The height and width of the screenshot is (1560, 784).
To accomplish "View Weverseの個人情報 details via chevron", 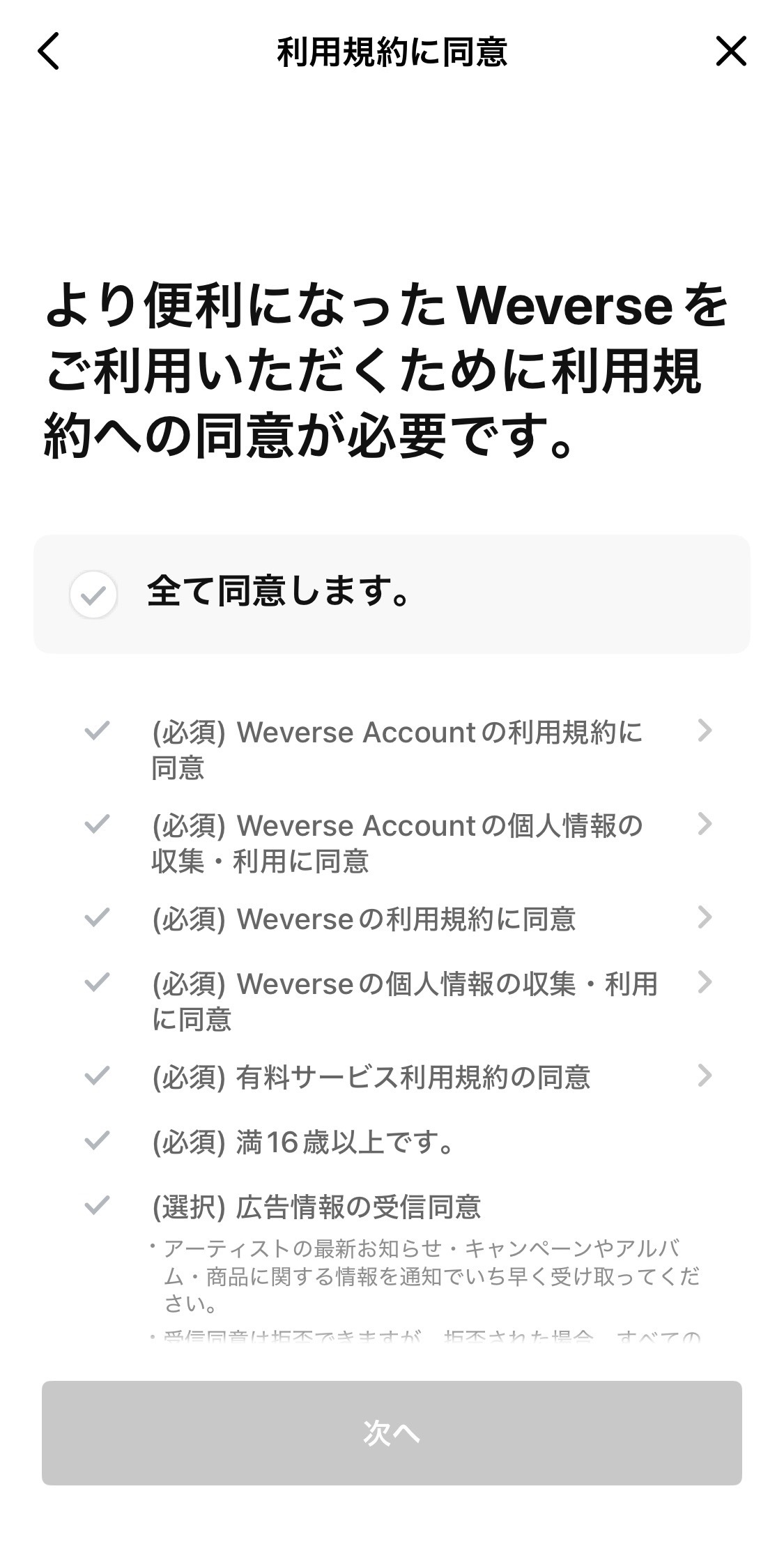I will coord(705,982).
